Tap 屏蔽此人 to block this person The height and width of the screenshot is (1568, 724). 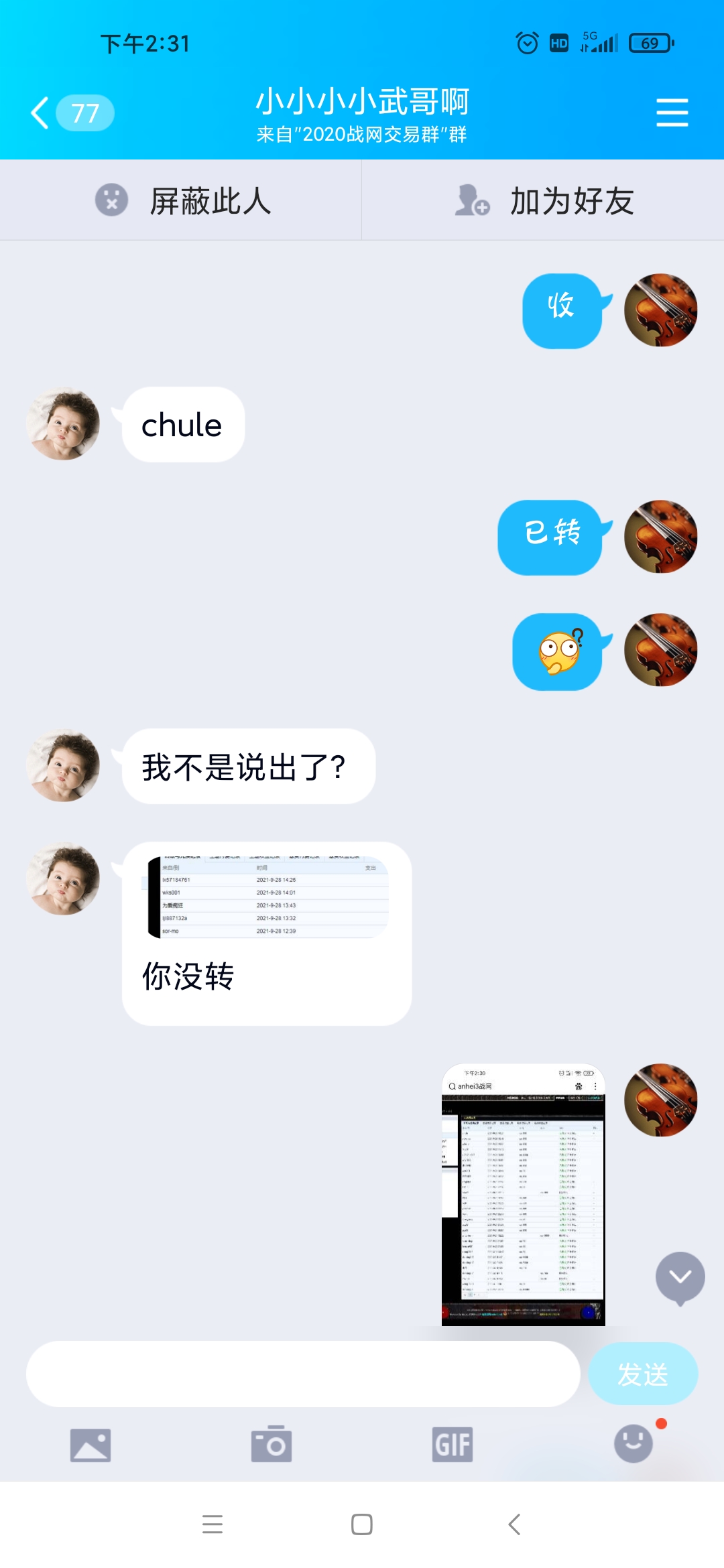(x=182, y=201)
